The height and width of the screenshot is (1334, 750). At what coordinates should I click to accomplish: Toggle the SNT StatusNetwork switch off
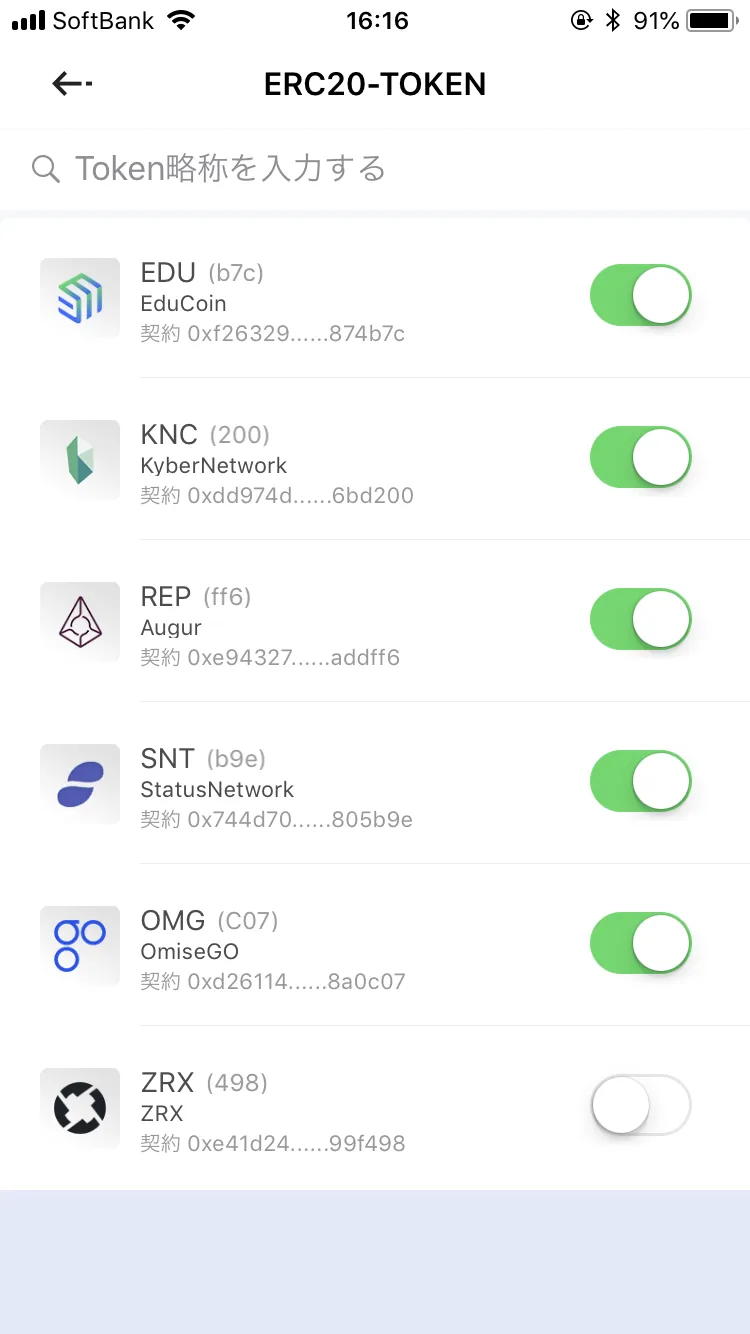pyautogui.click(x=641, y=781)
